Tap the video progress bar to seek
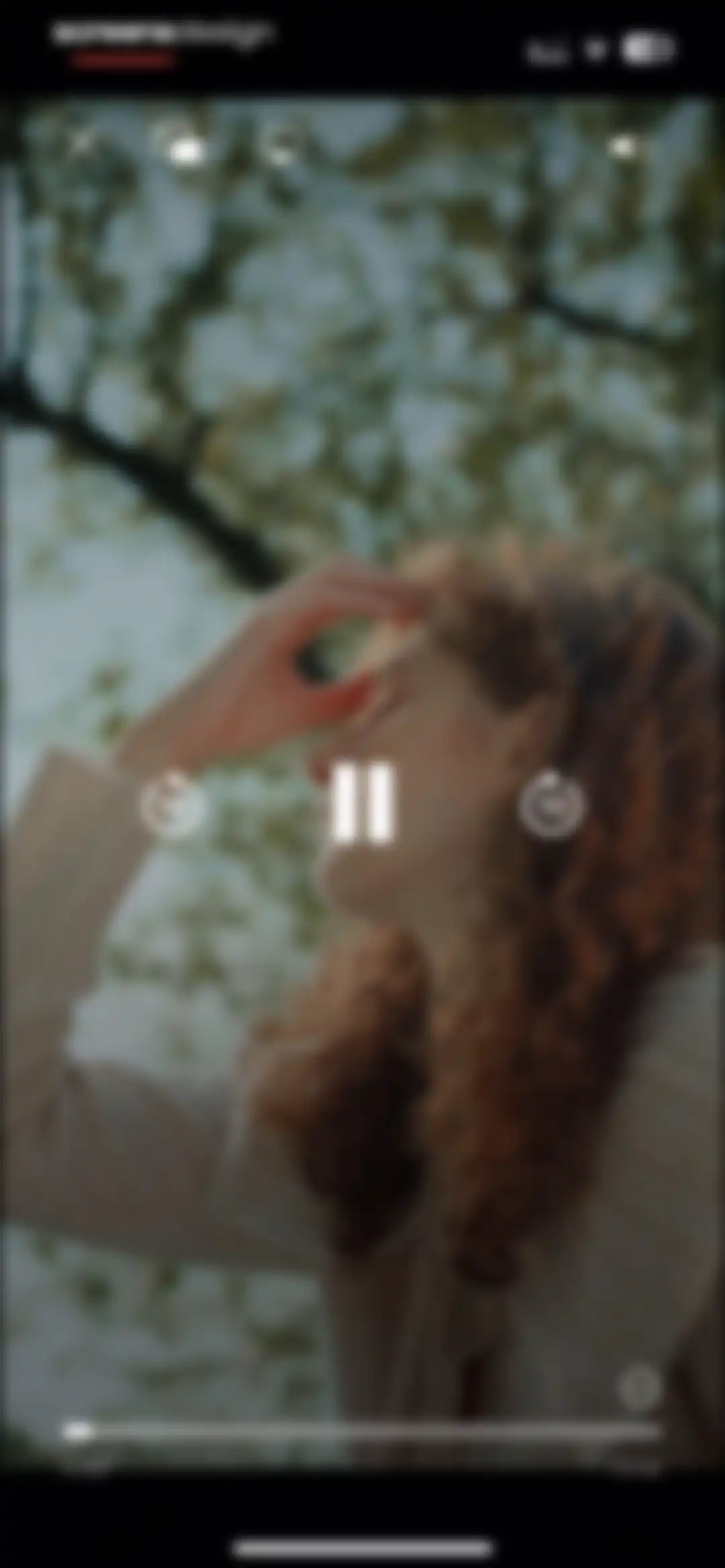Viewport: 725px width, 1568px height. pyautogui.click(x=362, y=1432)
